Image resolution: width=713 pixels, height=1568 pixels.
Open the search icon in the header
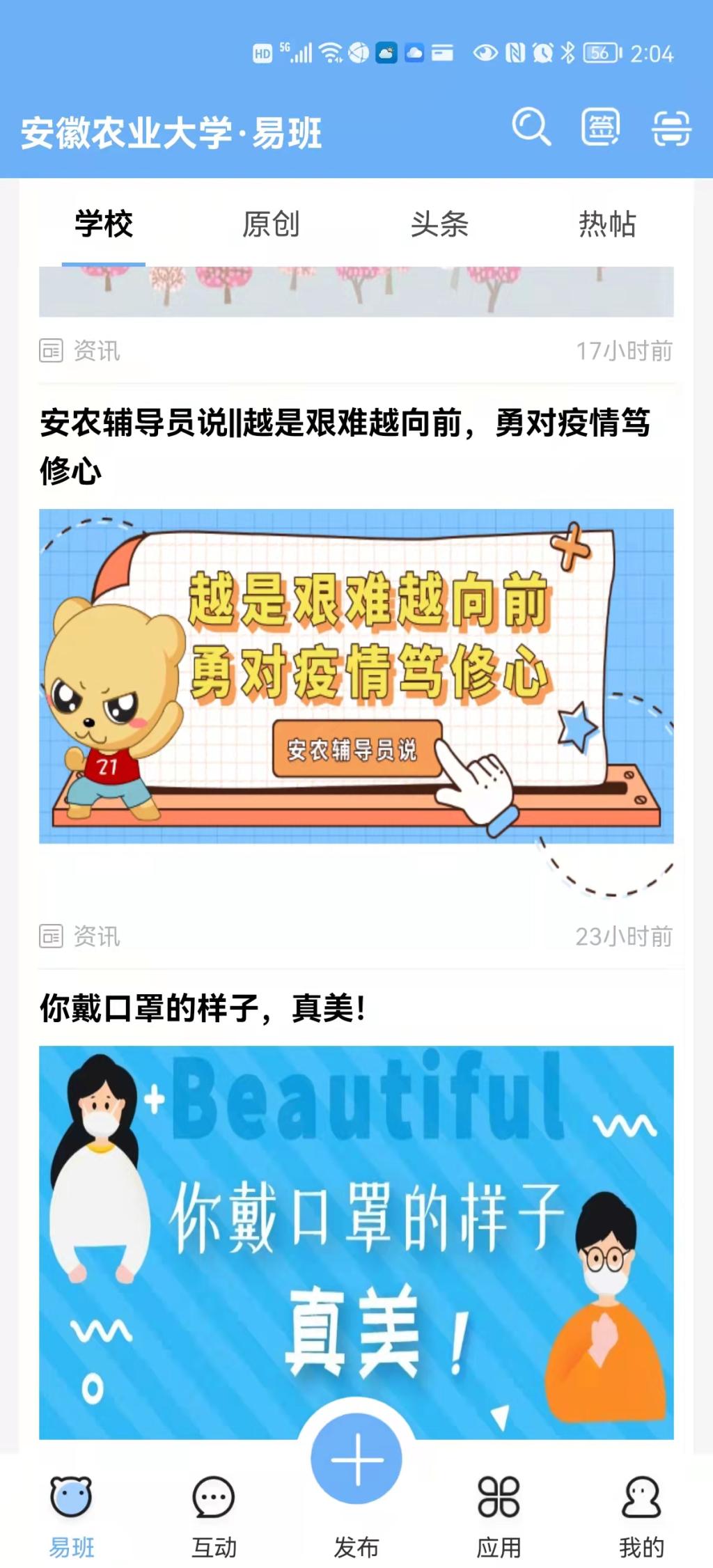click(531, 127)
